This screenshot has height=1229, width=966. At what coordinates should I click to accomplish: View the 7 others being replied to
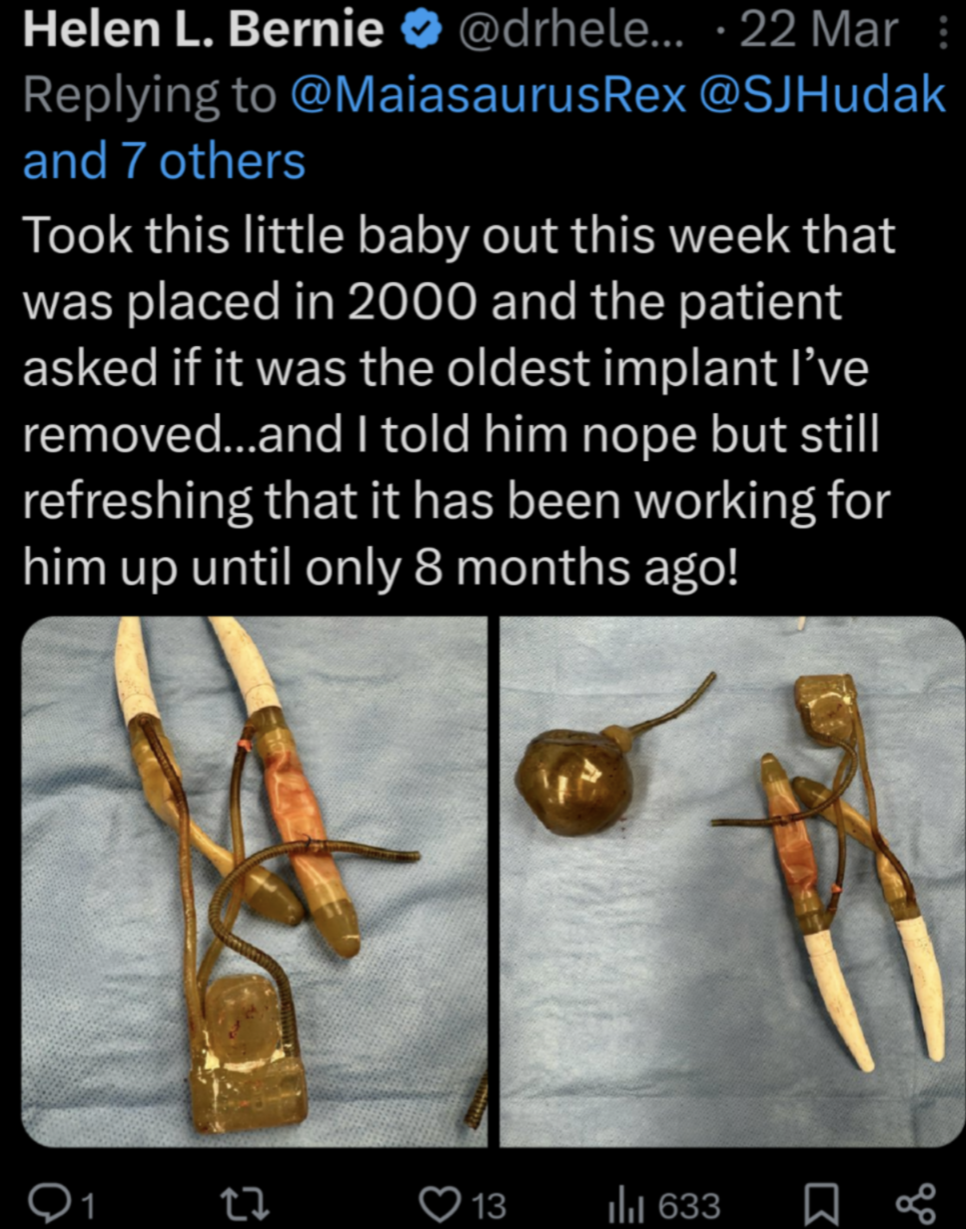164,160
